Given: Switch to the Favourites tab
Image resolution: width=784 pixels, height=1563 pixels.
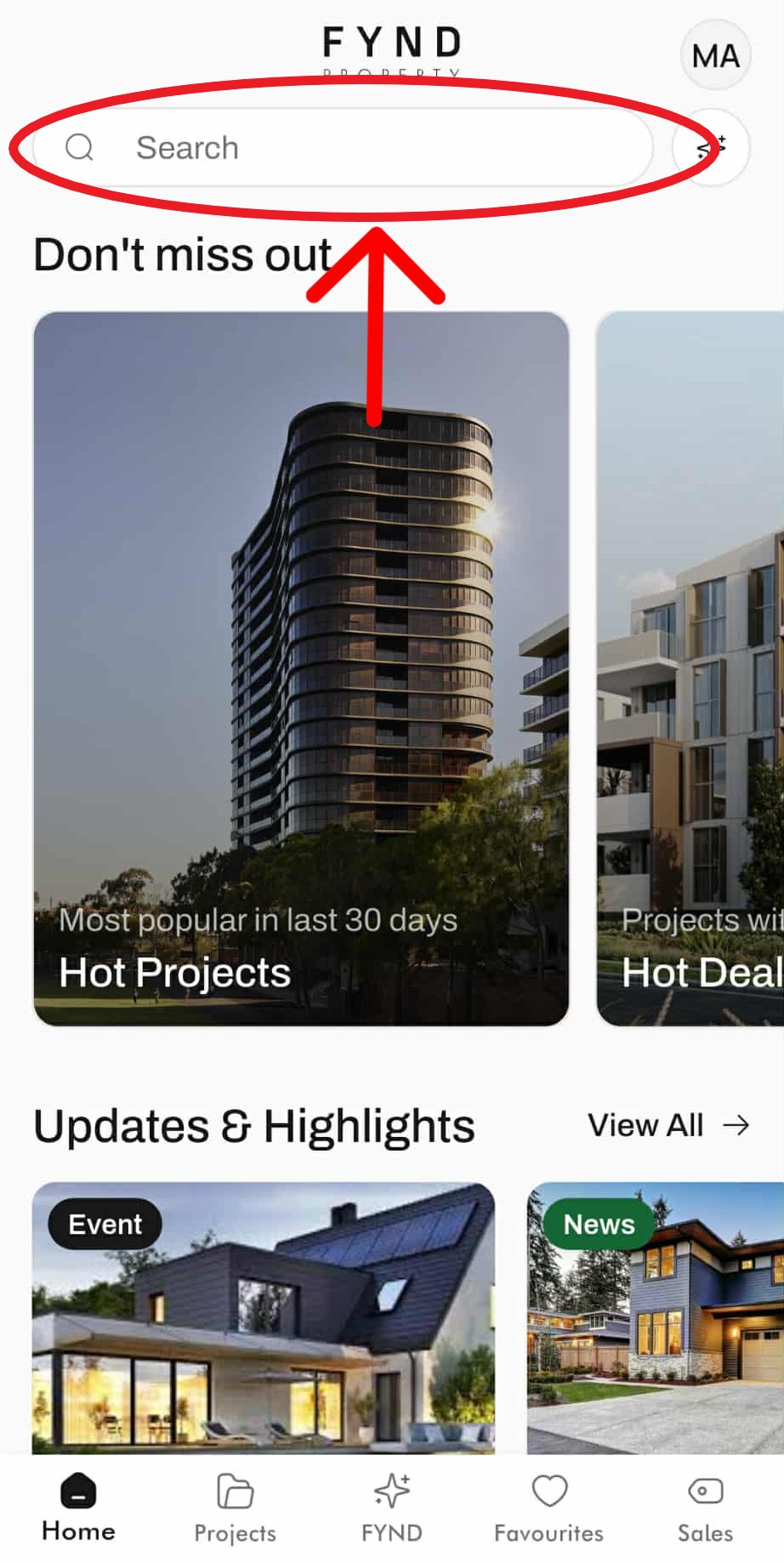Looking at the screenshot, I should [548, 1507].
